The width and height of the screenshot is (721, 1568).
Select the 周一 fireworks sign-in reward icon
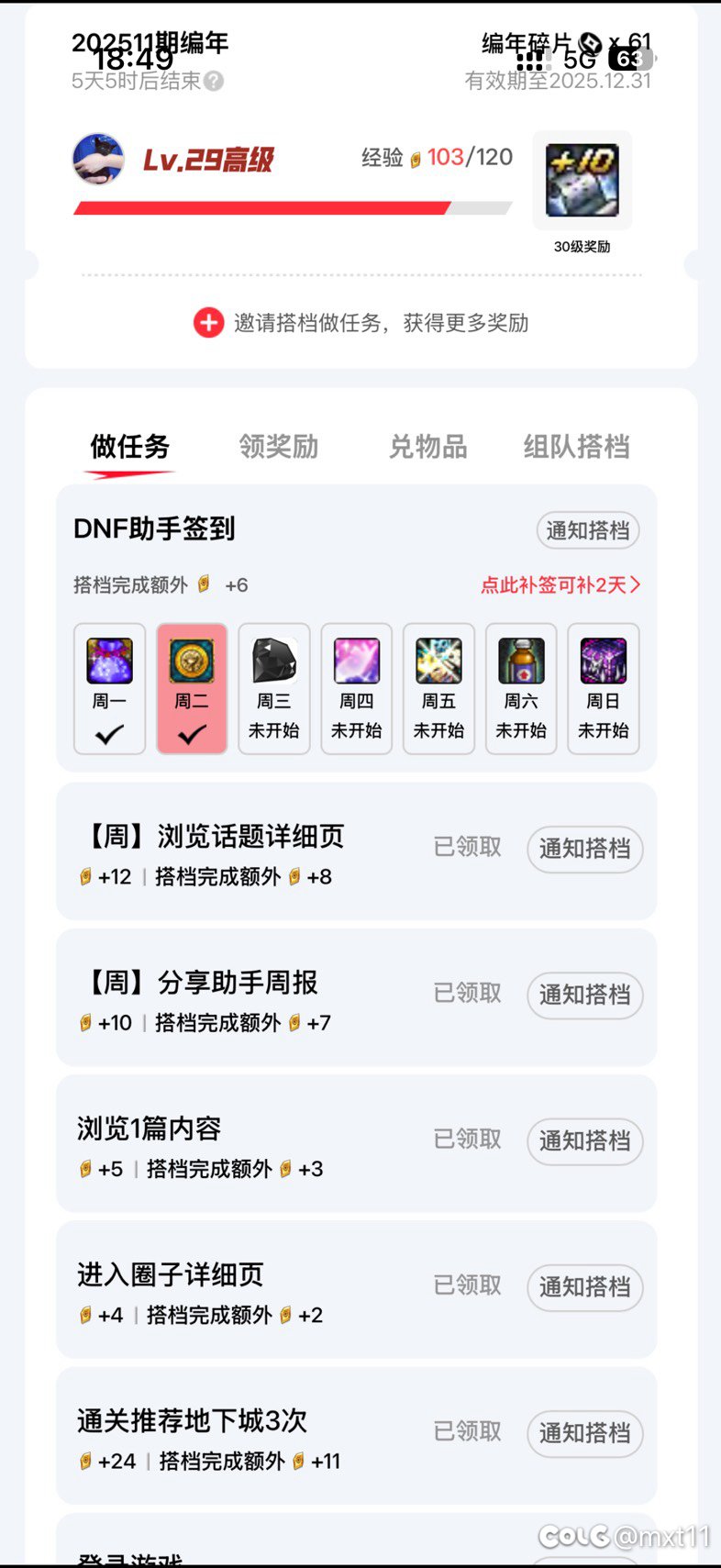pyautogui.click(x=109, y=659)
